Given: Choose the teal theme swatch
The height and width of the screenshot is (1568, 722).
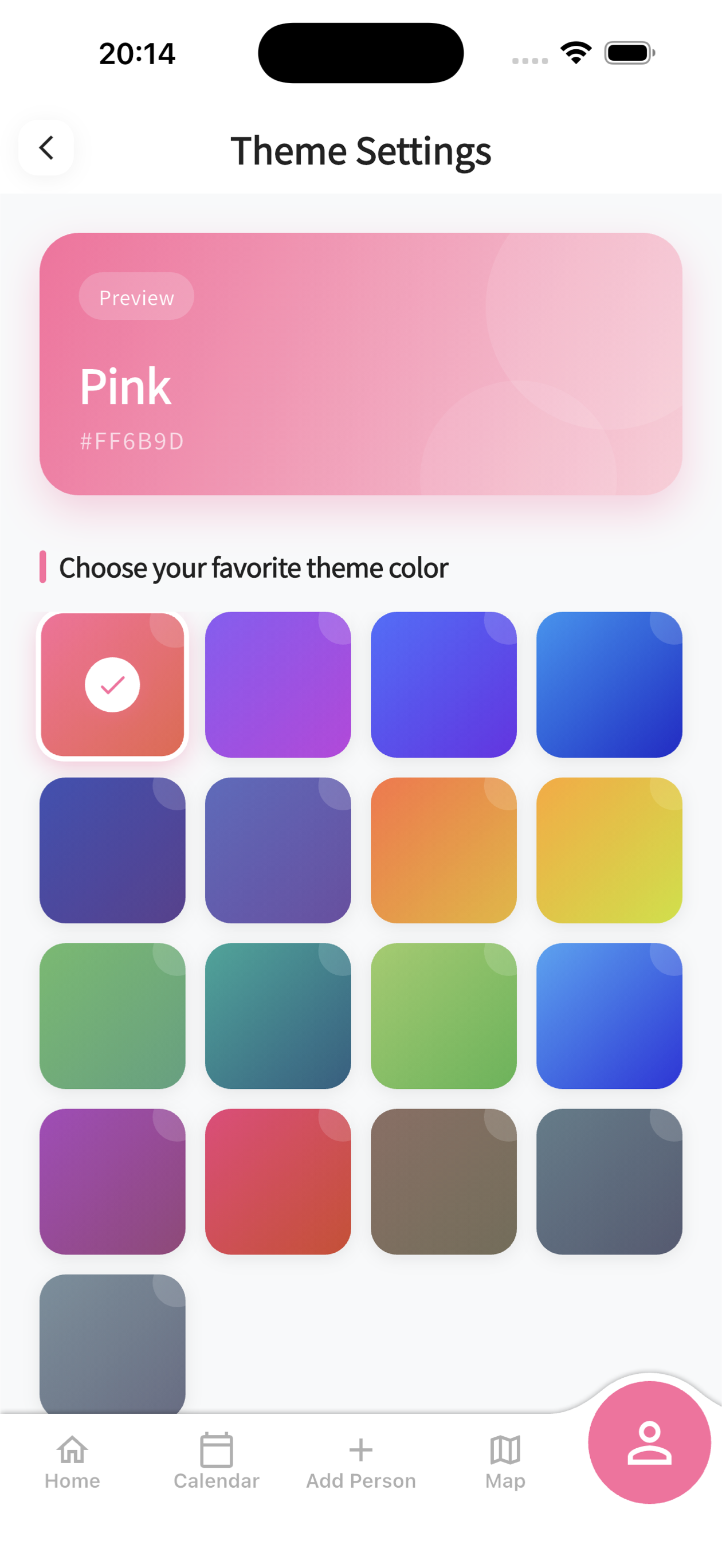Looking at the screenshot, I should pos(278,1016).
